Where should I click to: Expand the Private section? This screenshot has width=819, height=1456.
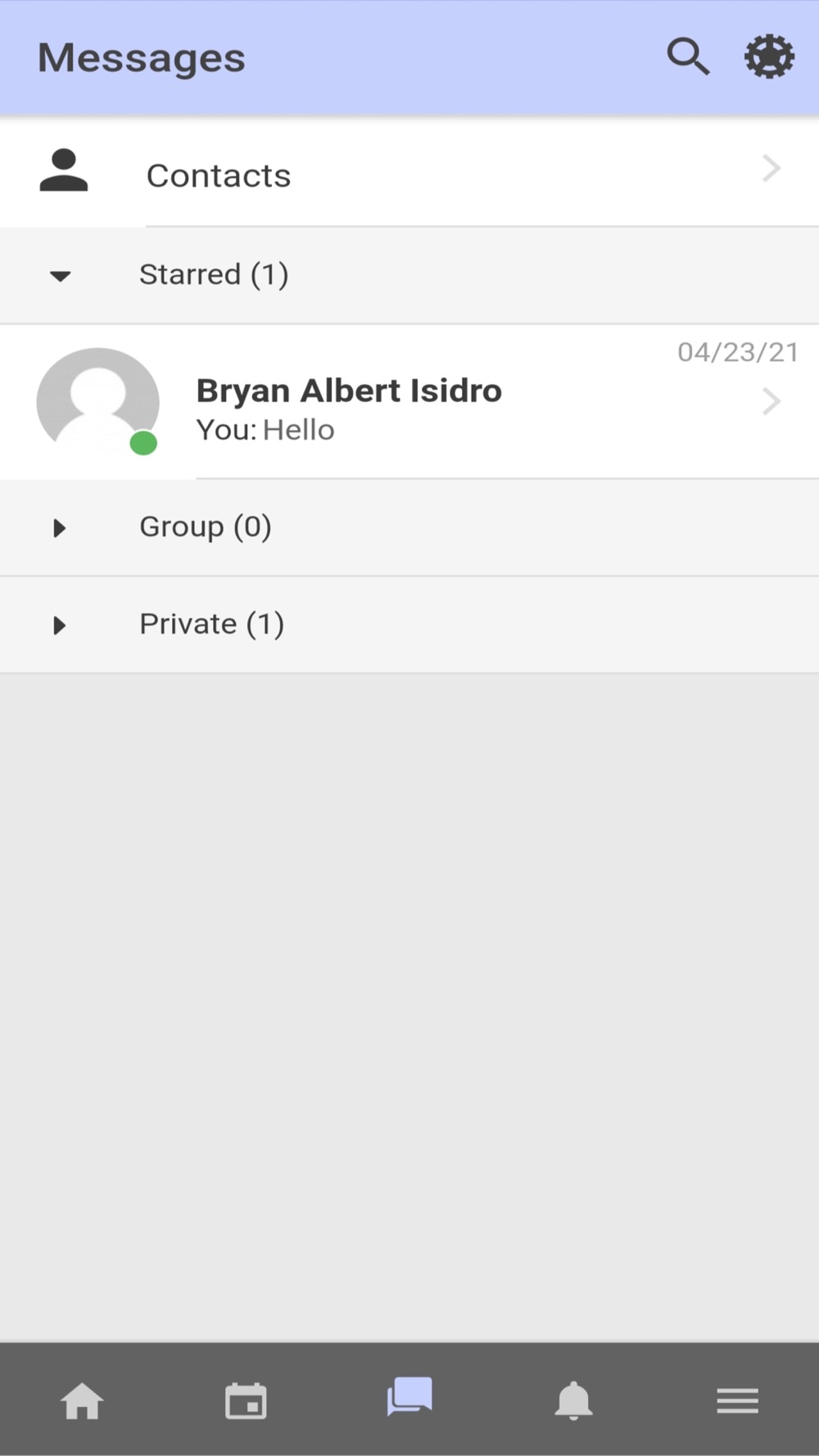click(409, 625)
